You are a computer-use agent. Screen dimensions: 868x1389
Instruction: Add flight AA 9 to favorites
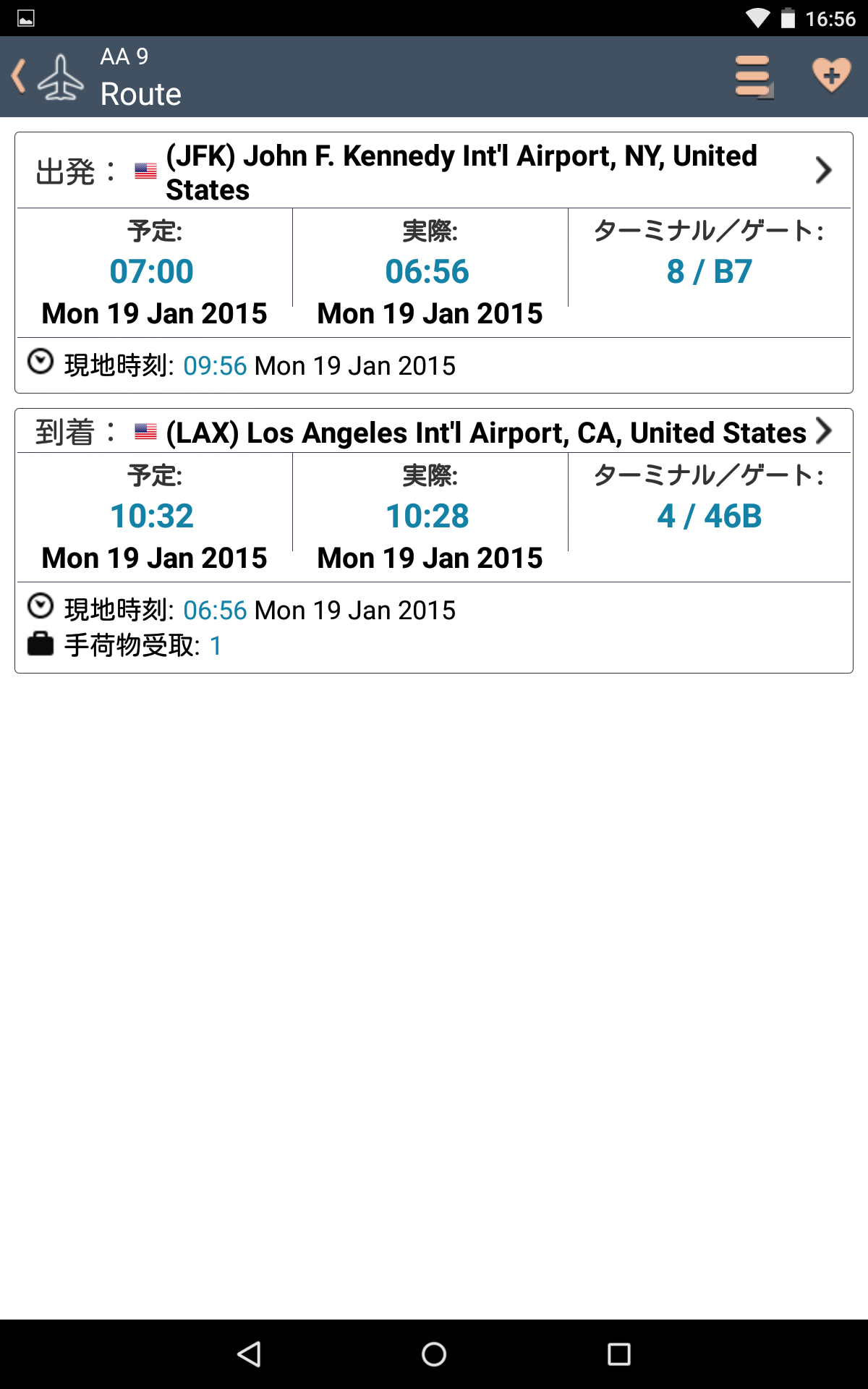[831, 75]
